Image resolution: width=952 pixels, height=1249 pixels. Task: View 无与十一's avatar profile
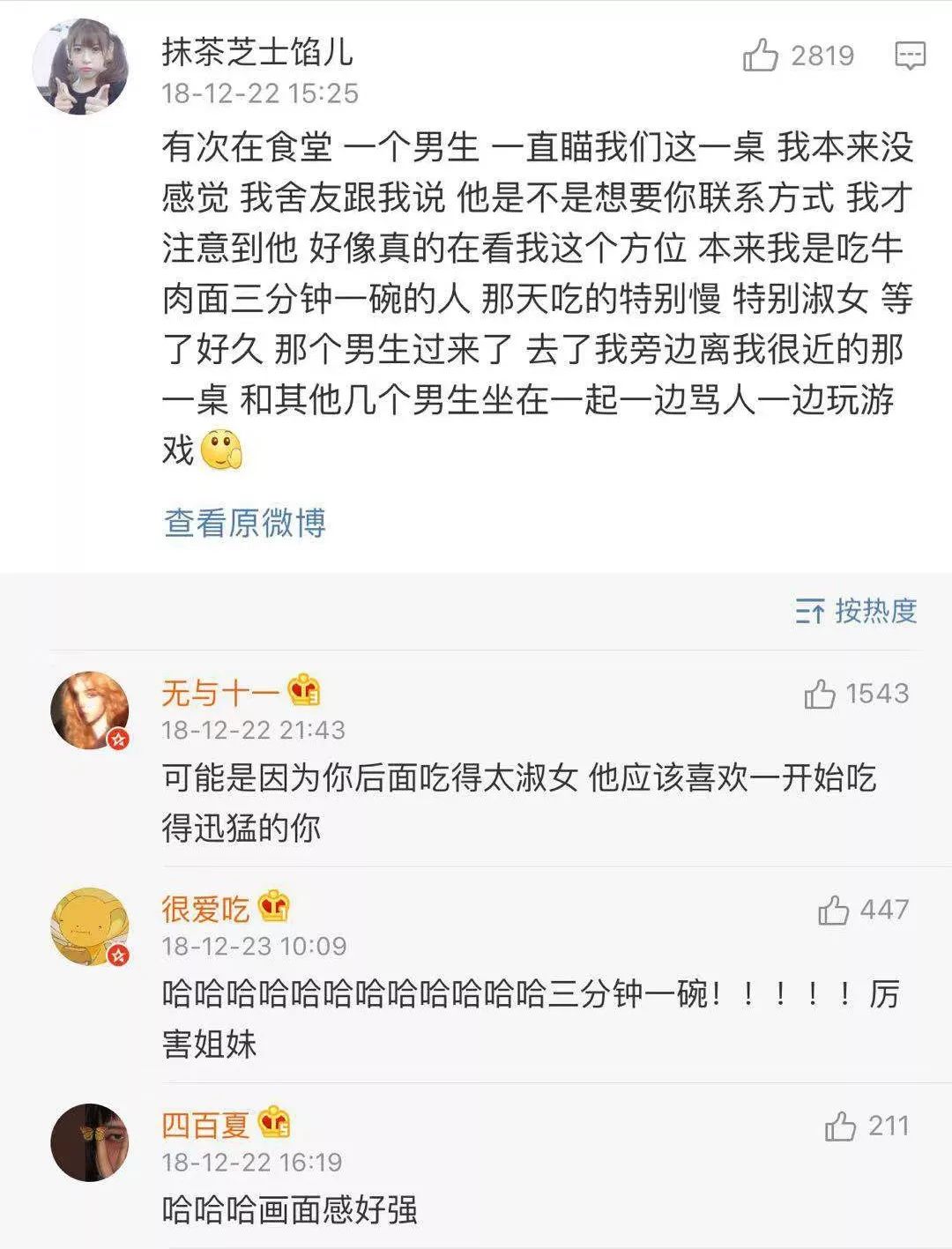(x=89, y=710)
